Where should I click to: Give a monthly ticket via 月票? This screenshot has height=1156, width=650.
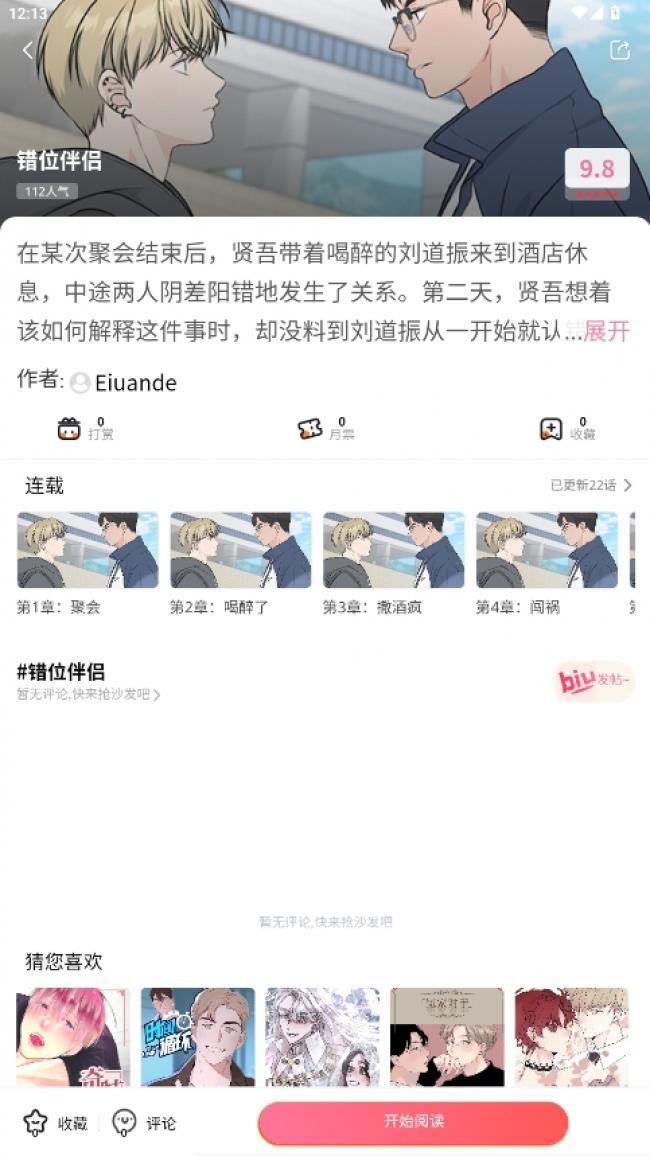[326, 429]
